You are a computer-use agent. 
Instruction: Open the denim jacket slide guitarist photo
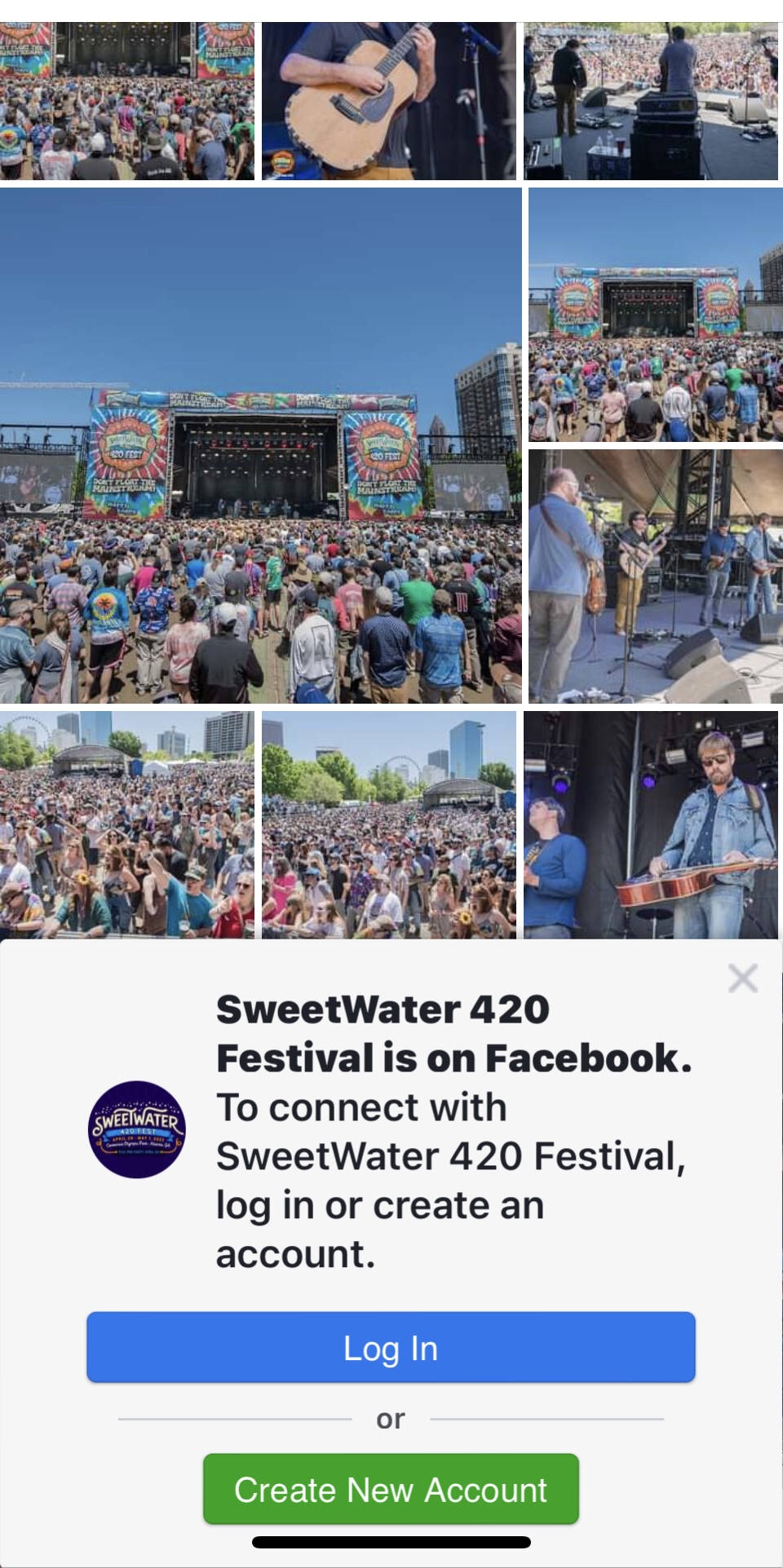pyautogui.click(x=650, y=824)
